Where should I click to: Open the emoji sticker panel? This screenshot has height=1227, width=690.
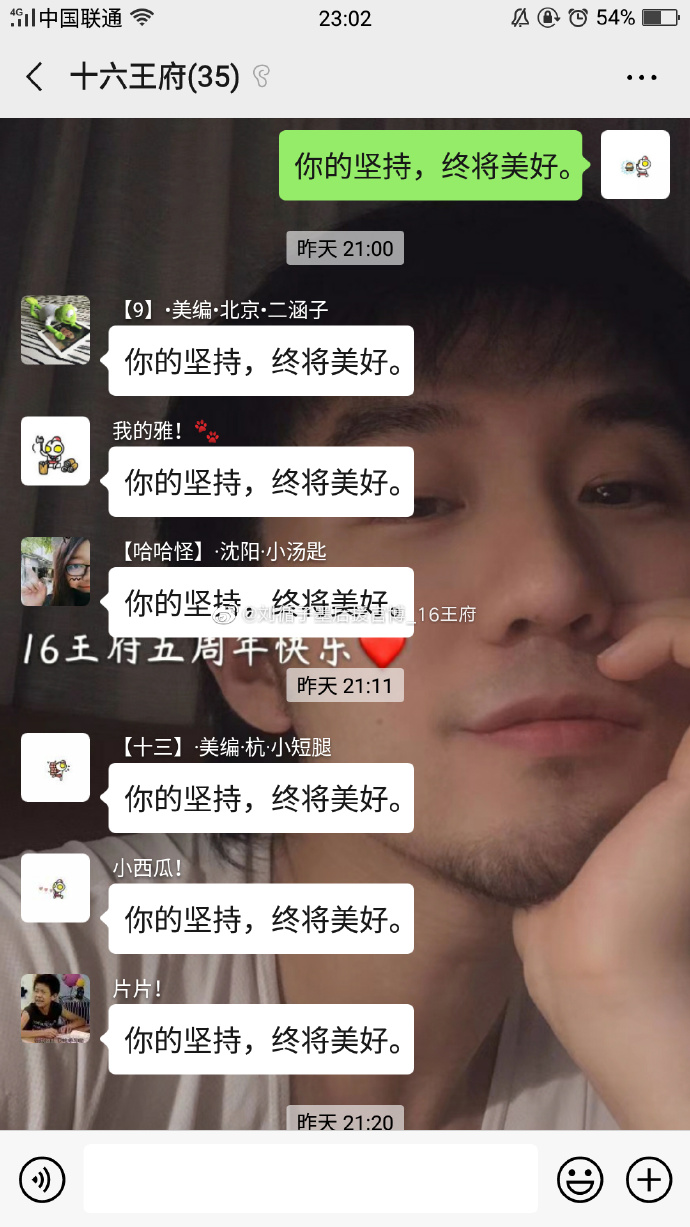click(580, 1180)
